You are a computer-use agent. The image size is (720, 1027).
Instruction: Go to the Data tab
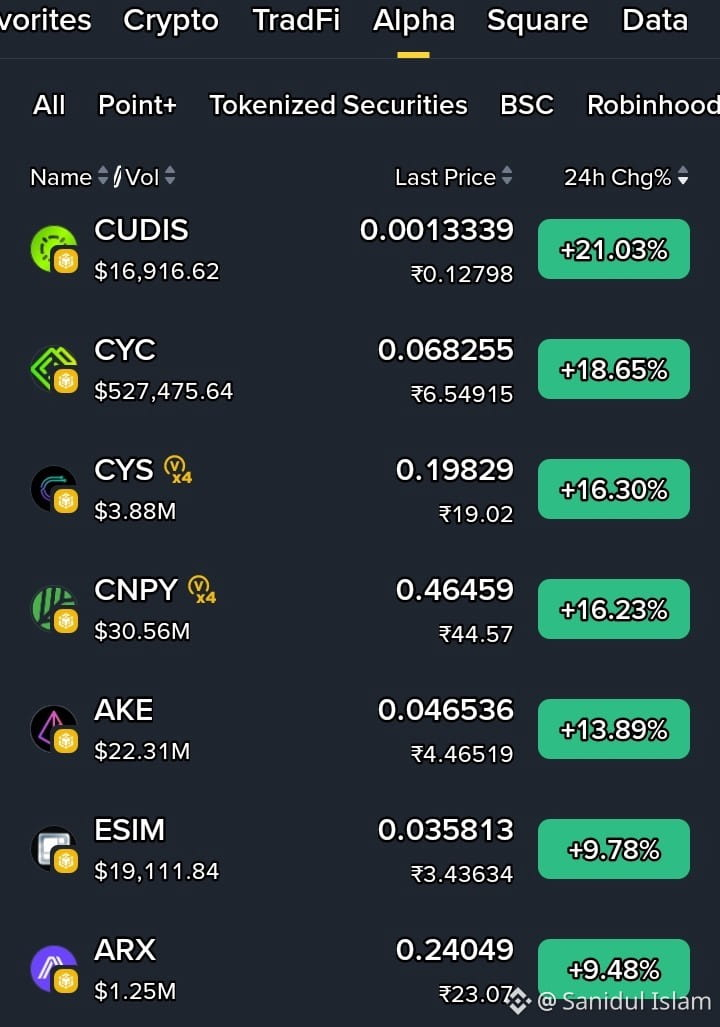point(654,20)
